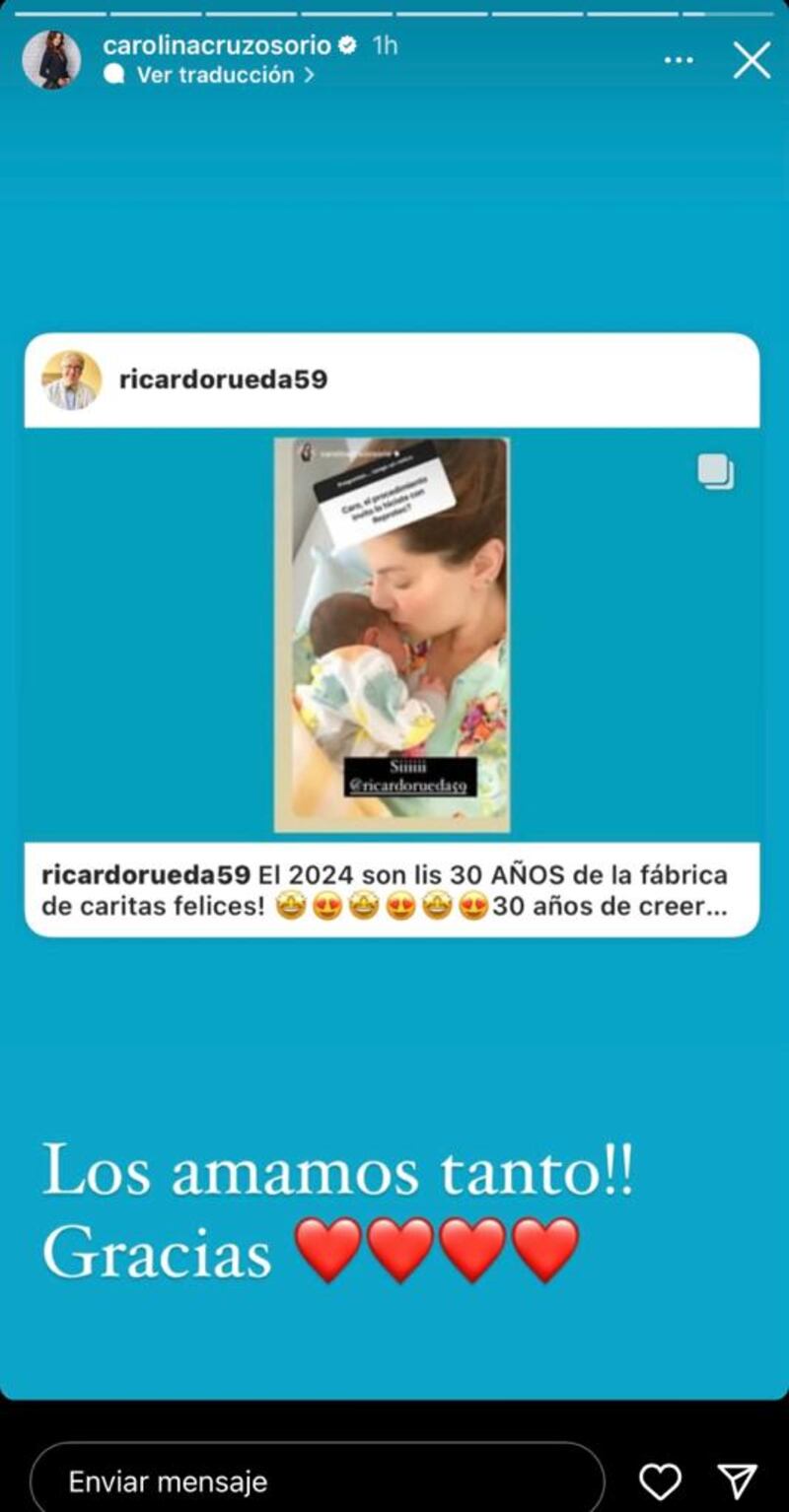Open the reshared ricardorueda59 post
The width and height of the screenshot is (789, 1512).
[x=392, y=635]
